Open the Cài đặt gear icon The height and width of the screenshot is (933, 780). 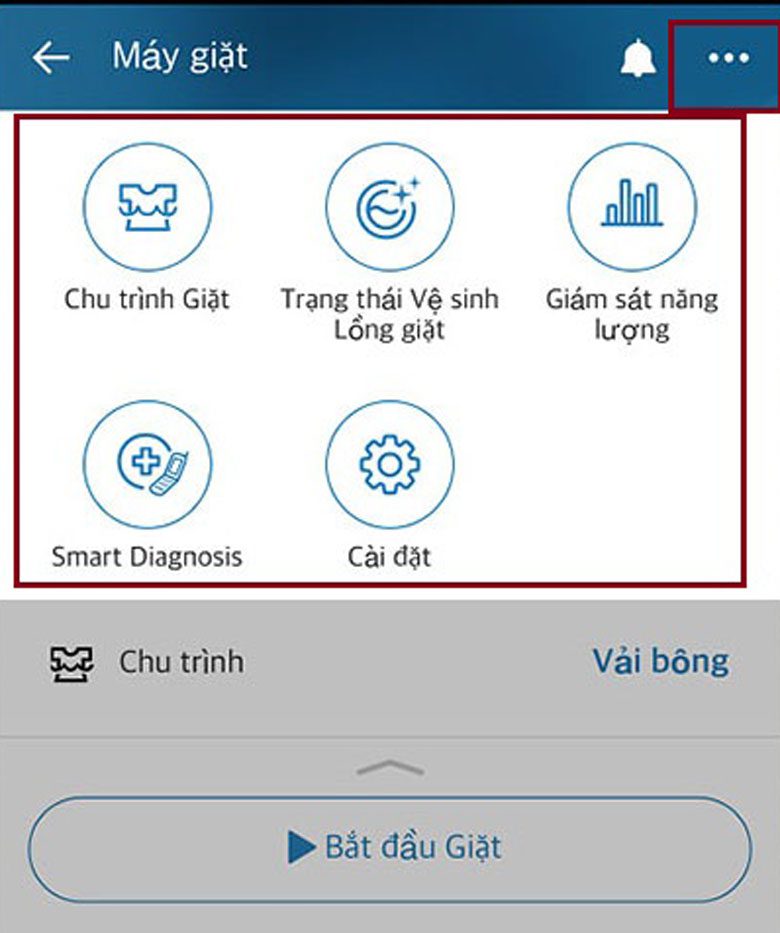tap(390, 466)
